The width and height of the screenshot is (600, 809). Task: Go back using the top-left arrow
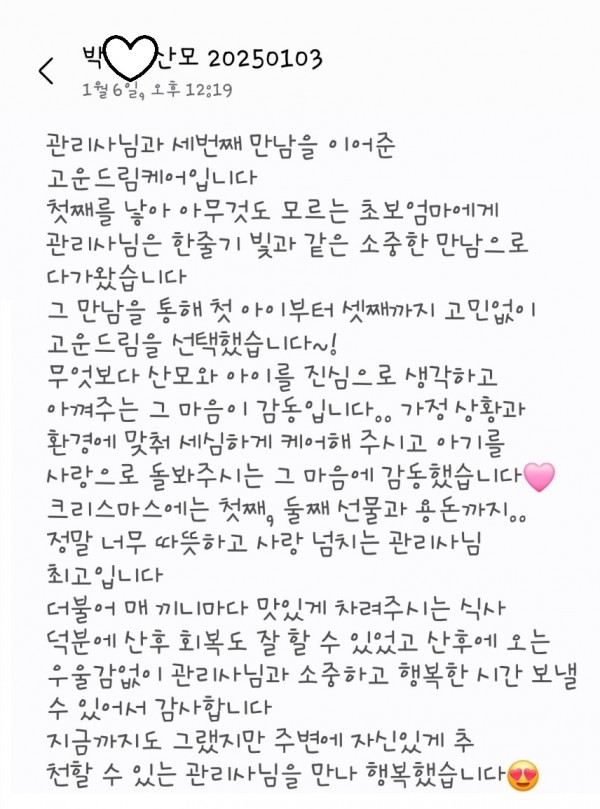(45, 70)
